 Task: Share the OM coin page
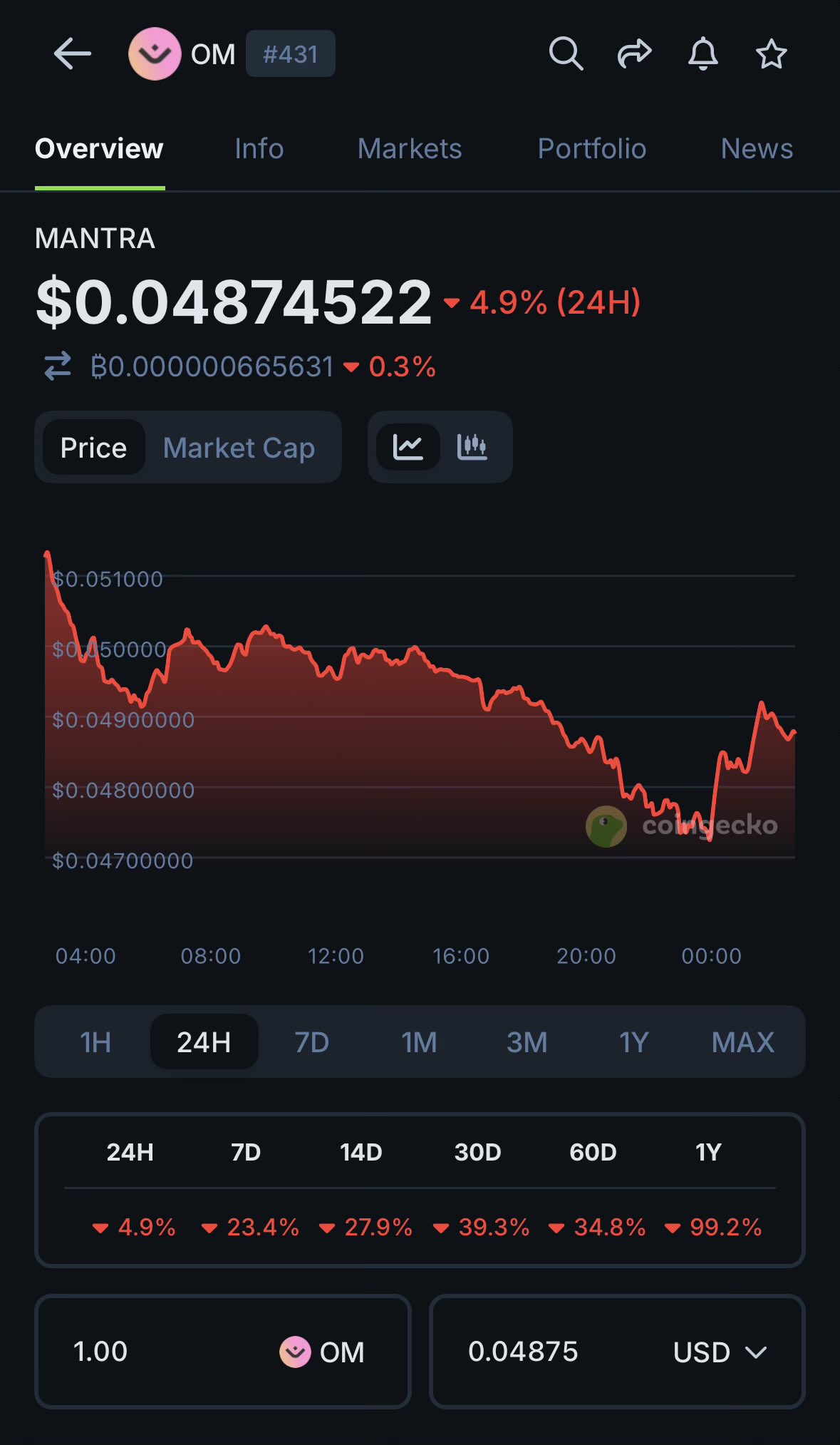(x=634, y=54)
